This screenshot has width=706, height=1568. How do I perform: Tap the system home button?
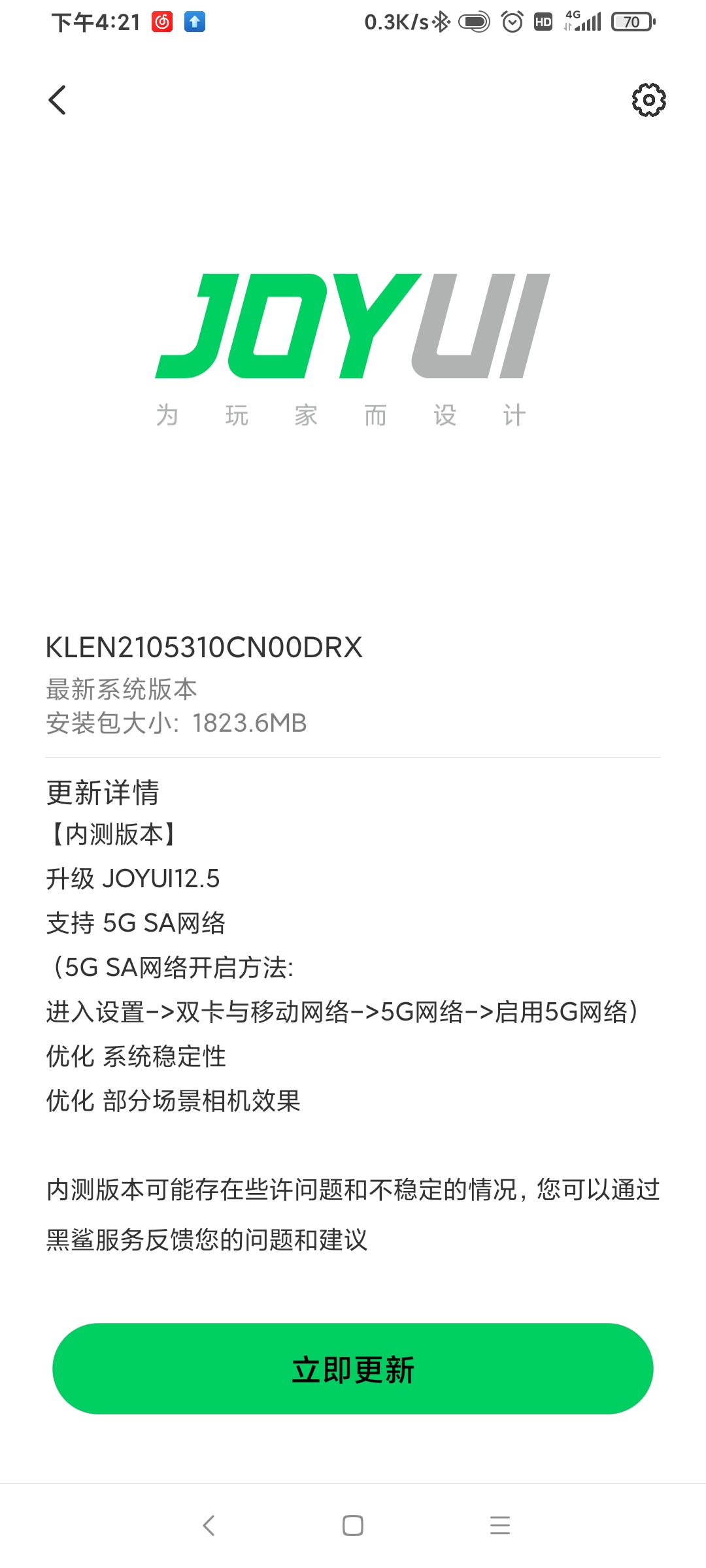tap(353, 1526)
